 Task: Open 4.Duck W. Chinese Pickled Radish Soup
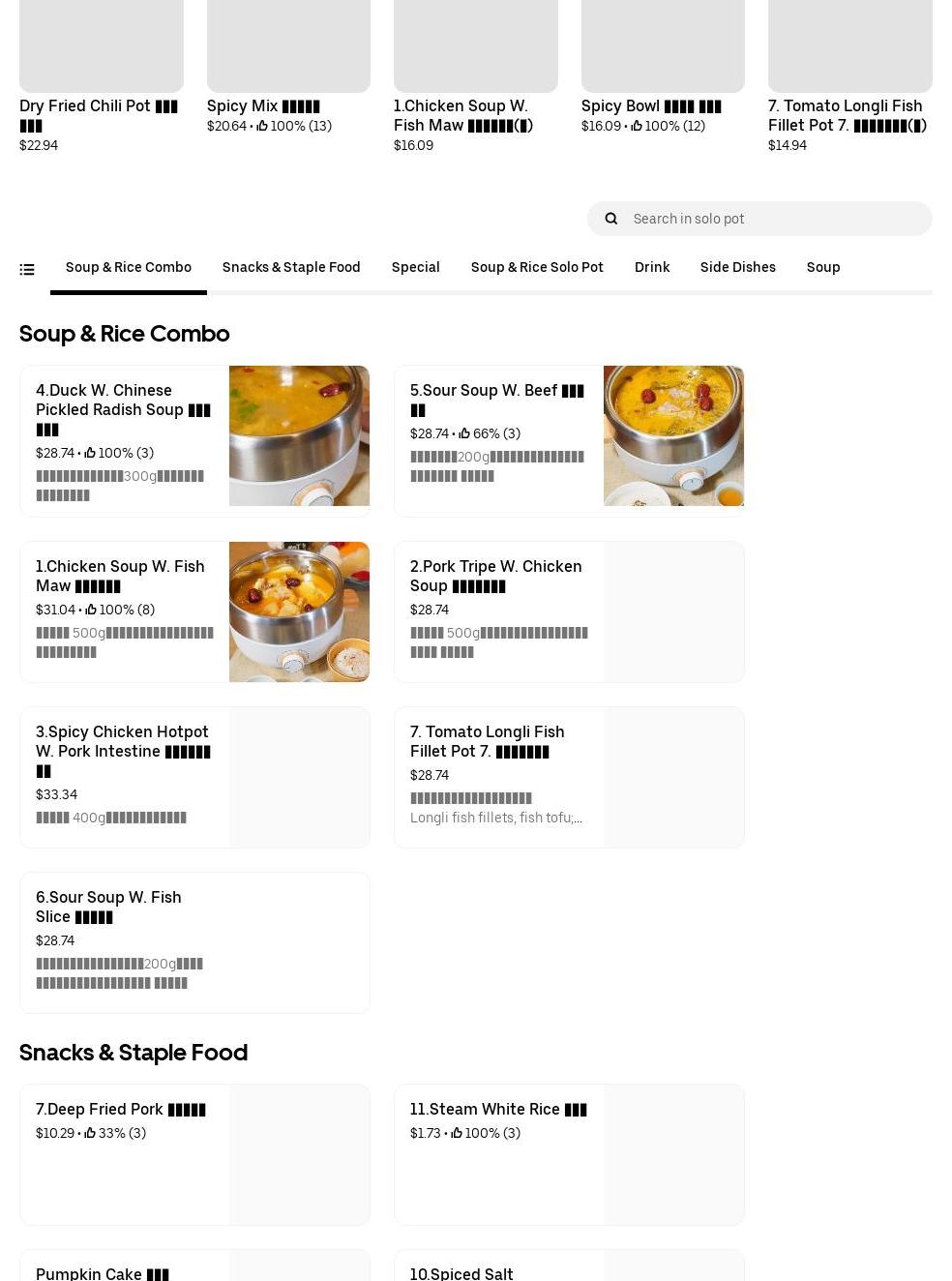[x=194, y=440]
